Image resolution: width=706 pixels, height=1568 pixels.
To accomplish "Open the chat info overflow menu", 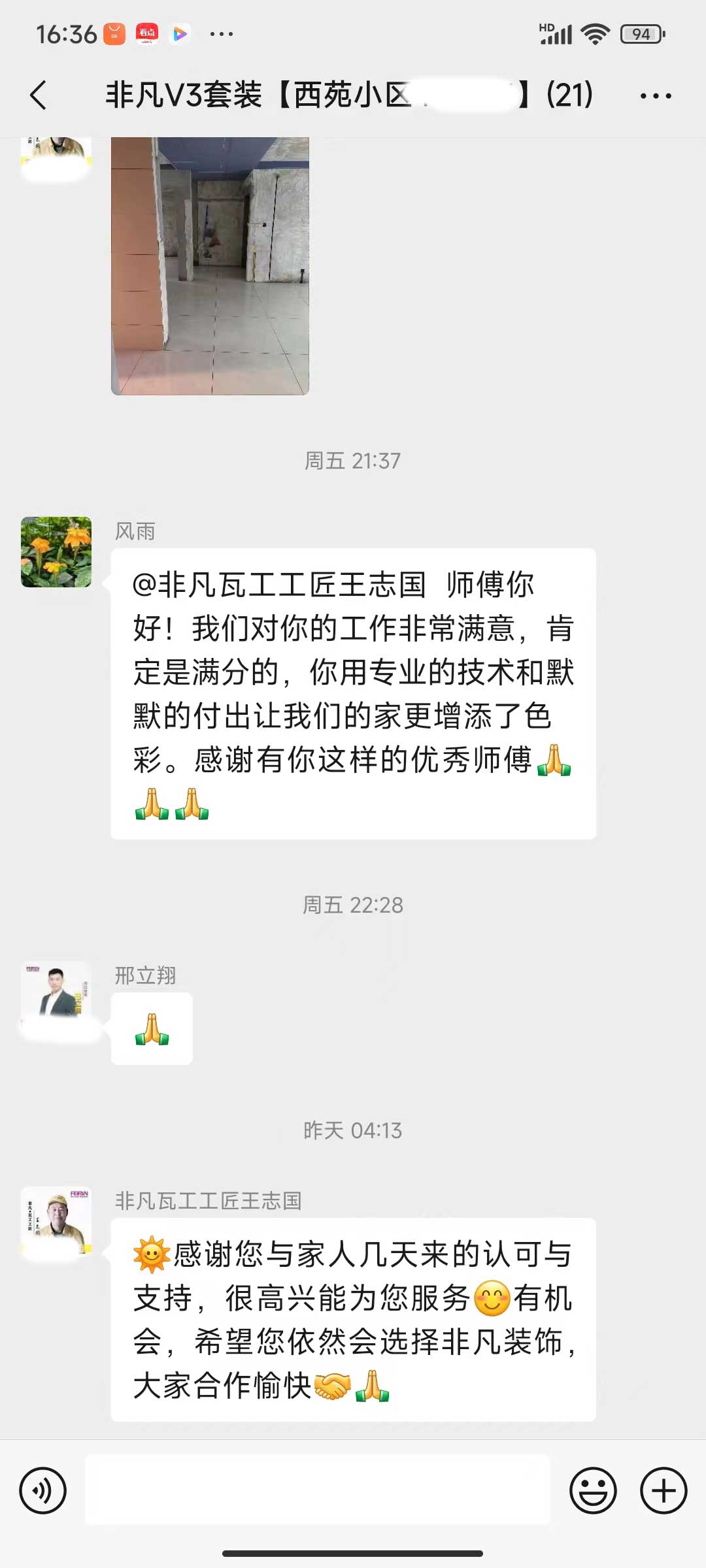I will 655,96.
